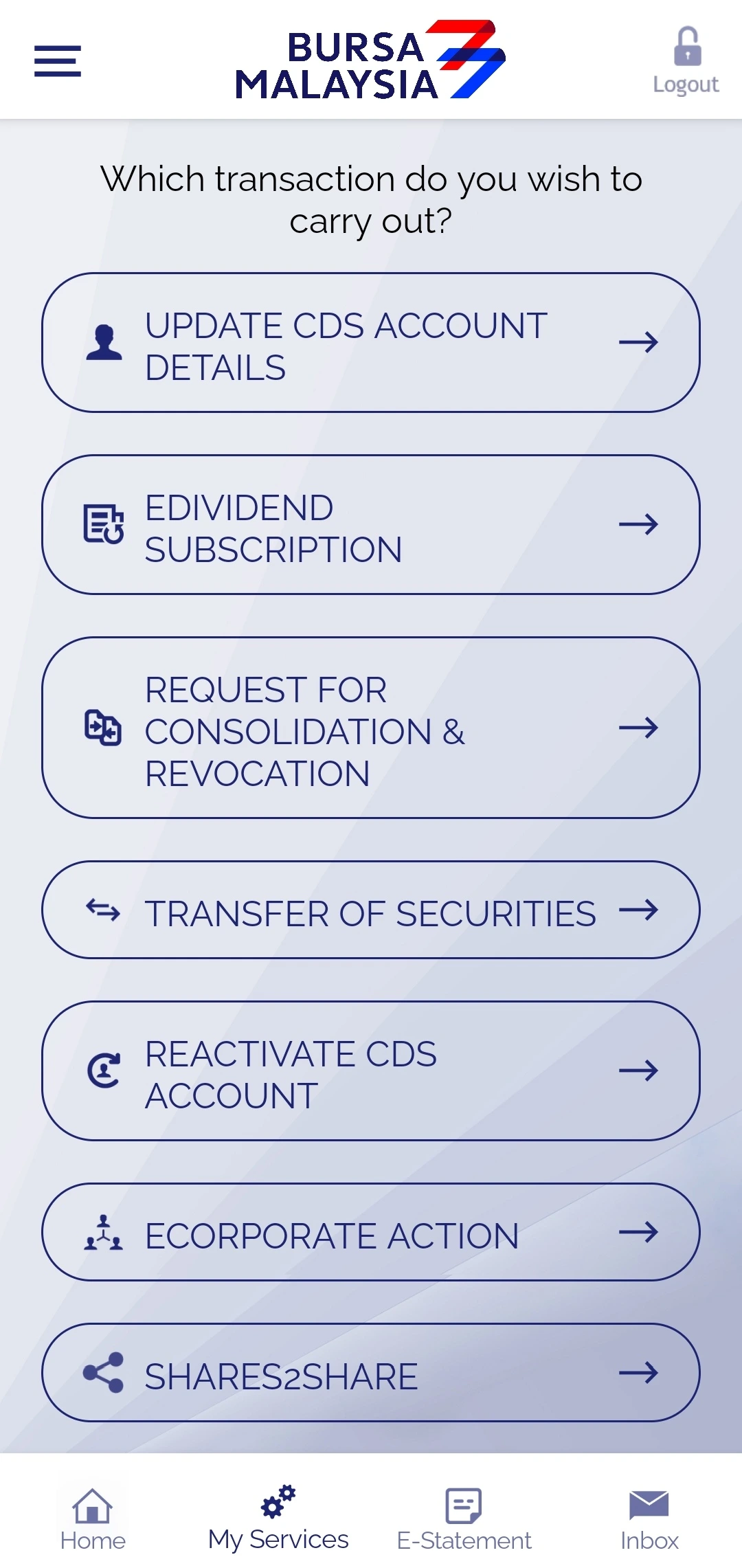742x1568 pixels.
Task: Open Reactivate CDS Account
Action: tap(371, 1071)
